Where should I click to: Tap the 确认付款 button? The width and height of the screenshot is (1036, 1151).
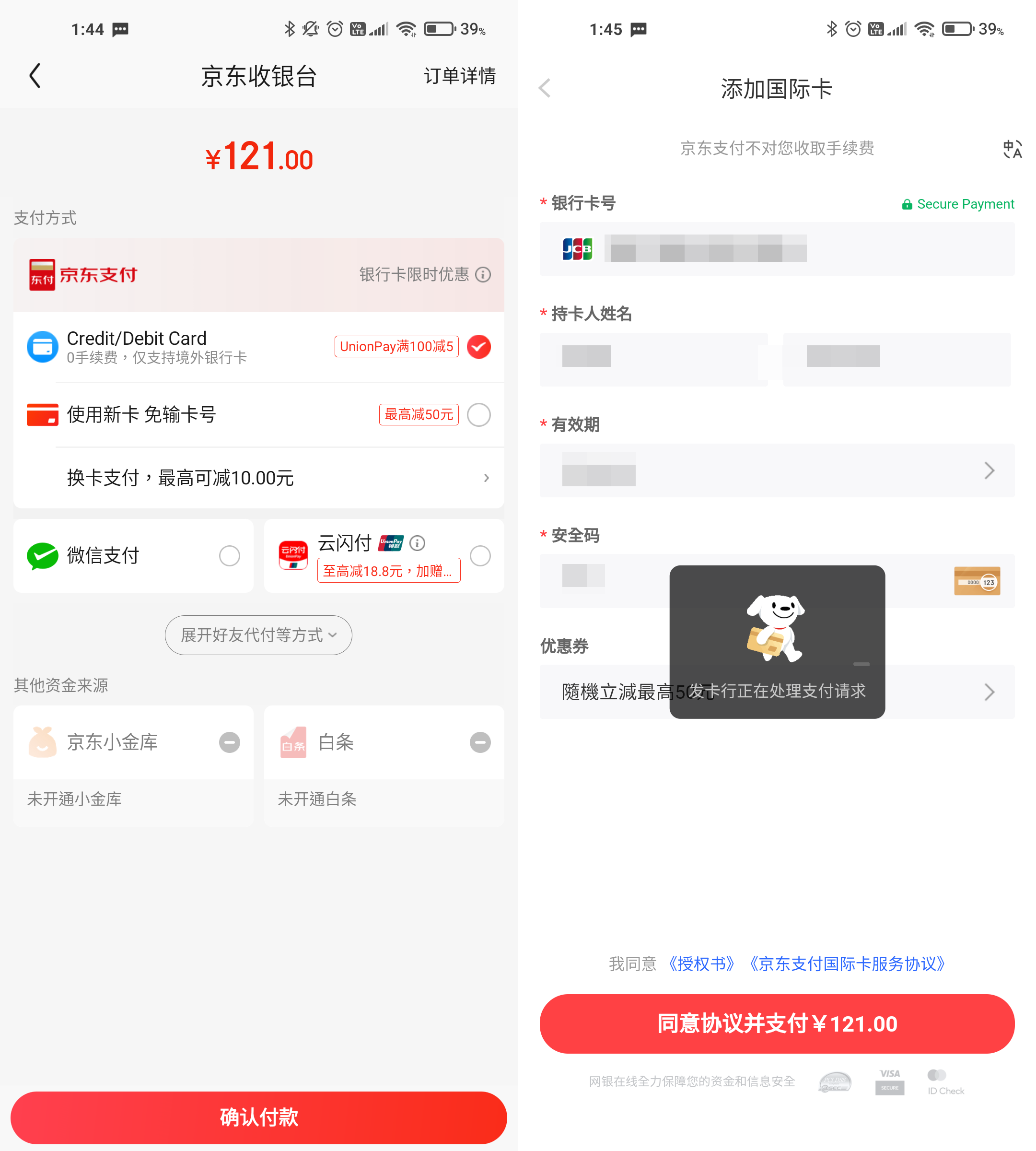coord(258,1117)
